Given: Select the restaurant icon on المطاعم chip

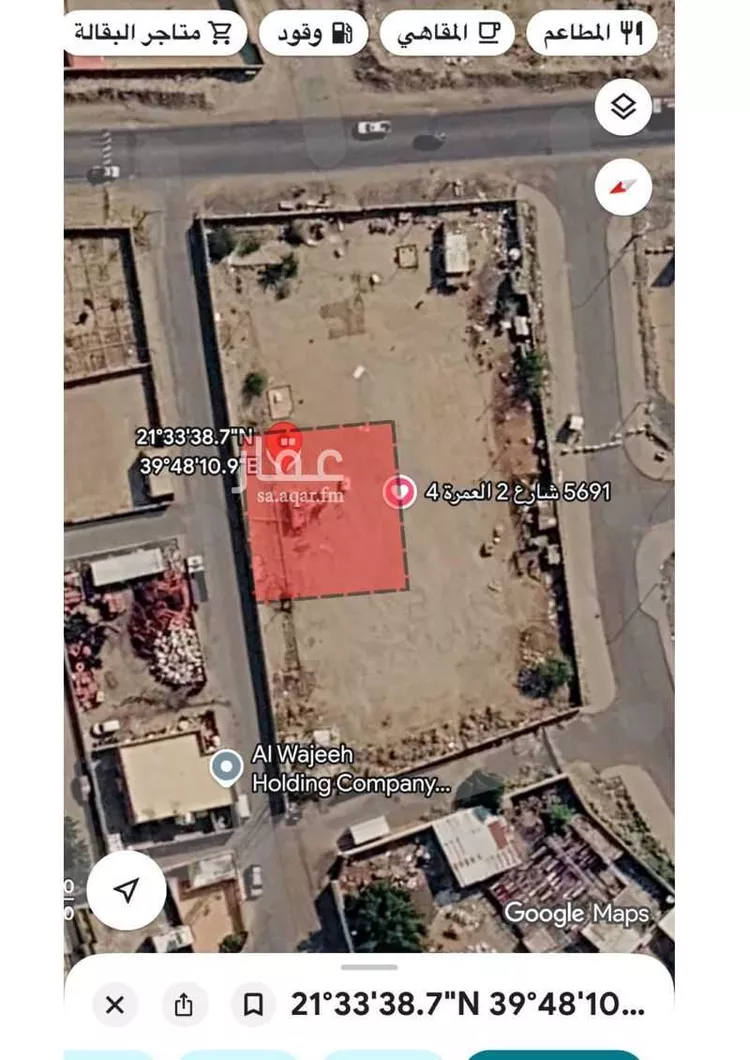Looking at the screenshot, I should click(634, 32).
